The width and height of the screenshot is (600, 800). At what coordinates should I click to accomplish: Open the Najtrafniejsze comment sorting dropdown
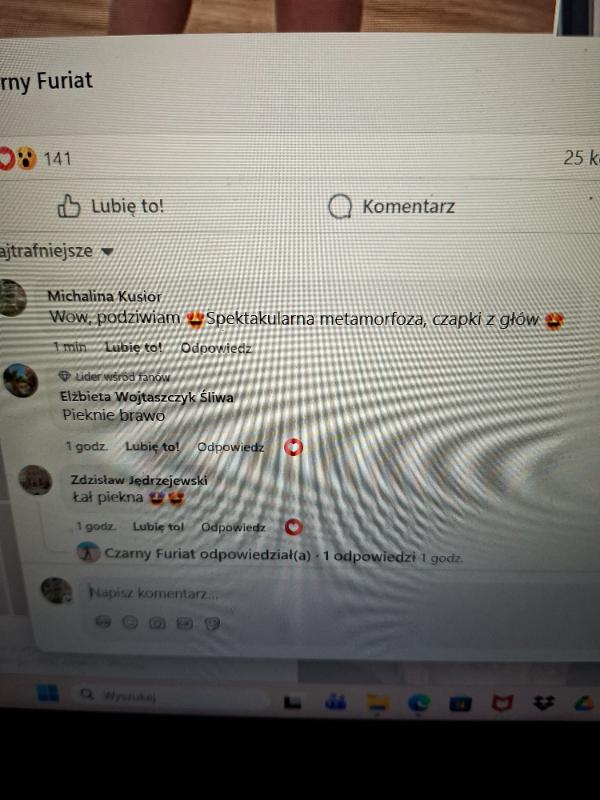pos(60,251)
